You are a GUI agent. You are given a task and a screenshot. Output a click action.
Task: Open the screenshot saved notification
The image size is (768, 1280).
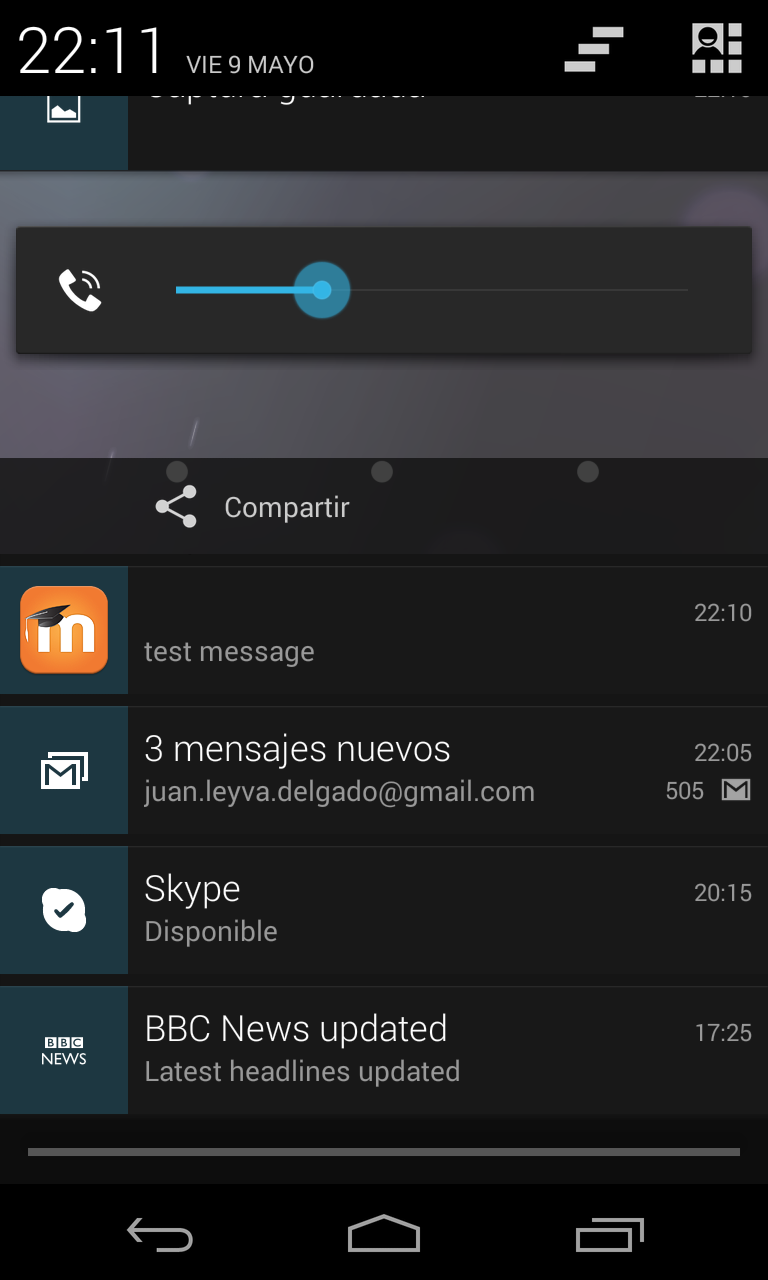(384, 133)
